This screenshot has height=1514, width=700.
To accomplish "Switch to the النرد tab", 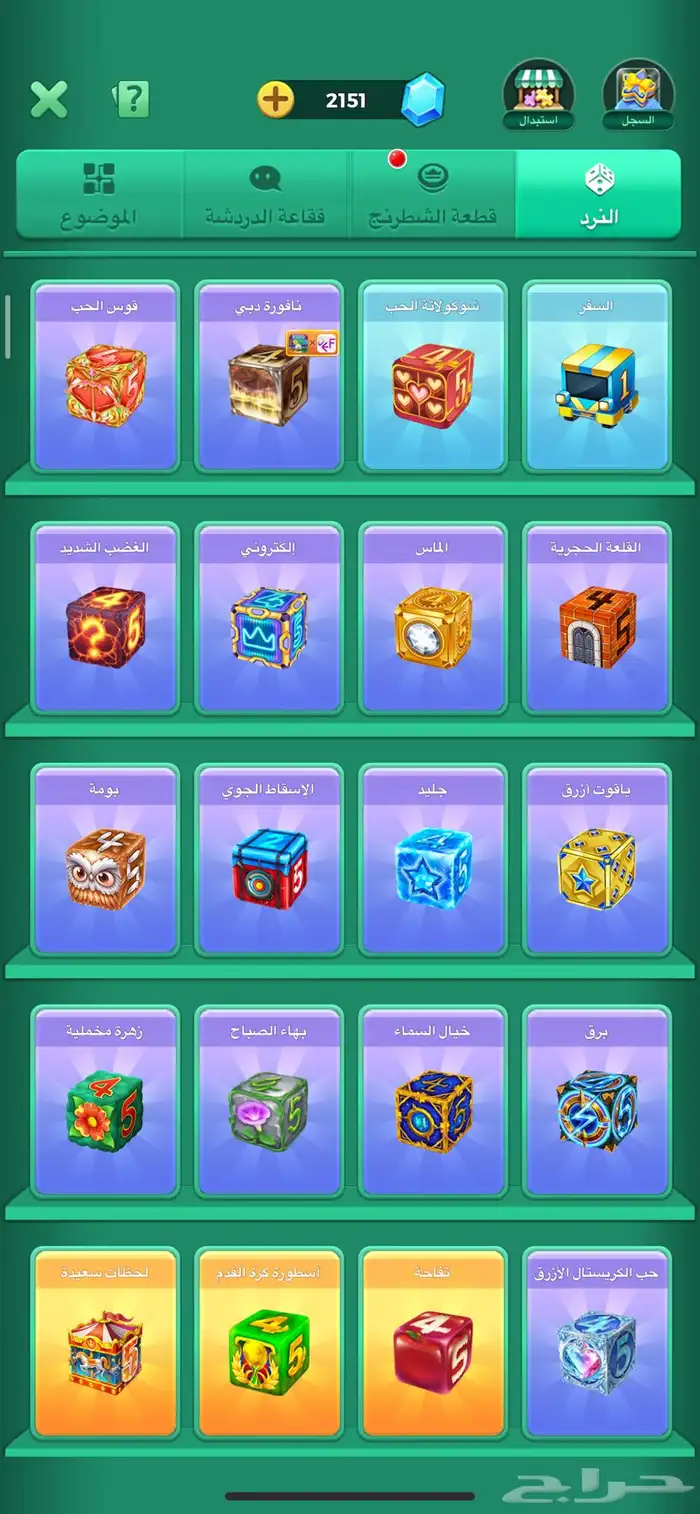I will coord(599,194).
